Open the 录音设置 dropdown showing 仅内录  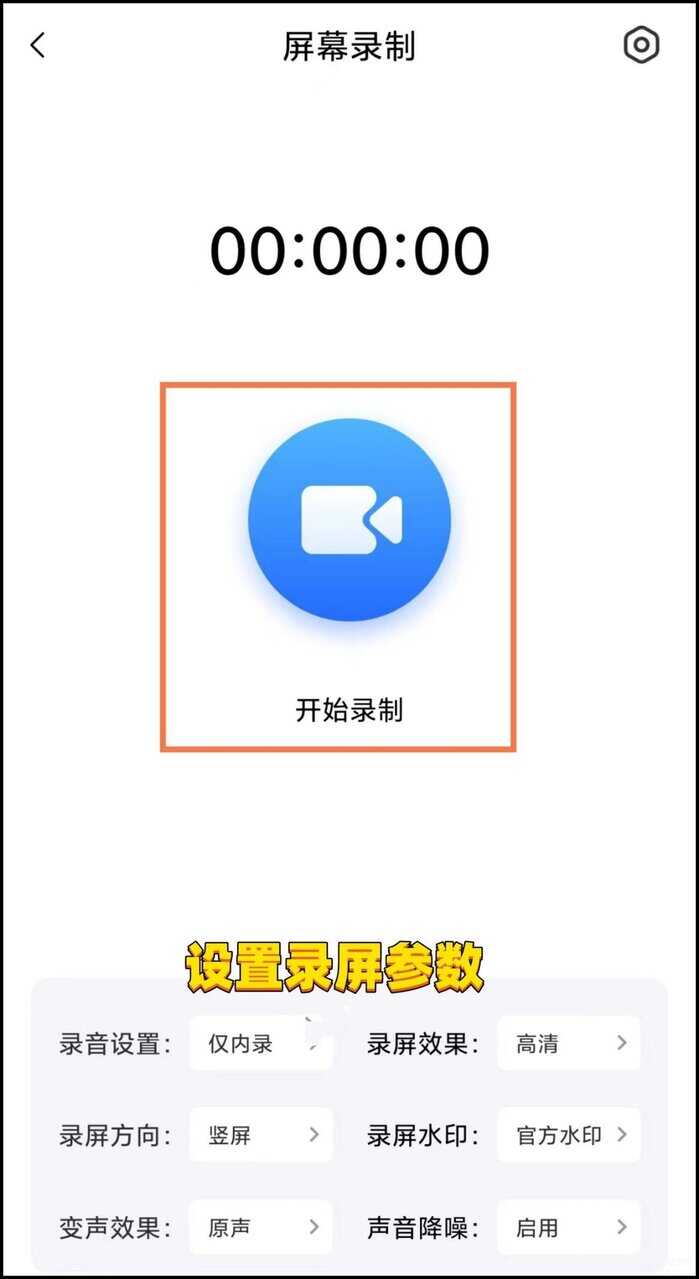[261, 1044]
